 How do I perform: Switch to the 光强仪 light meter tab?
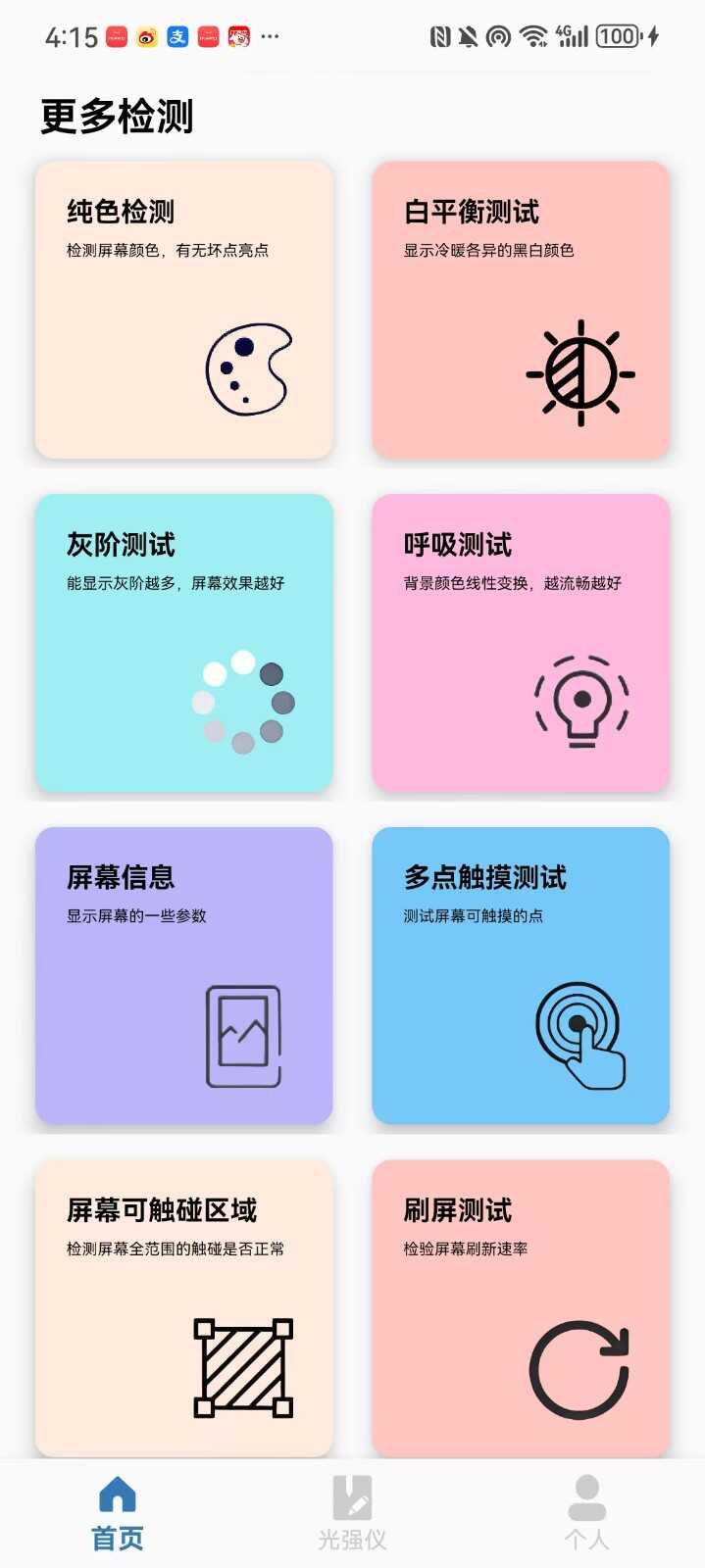click(352, 1514)
